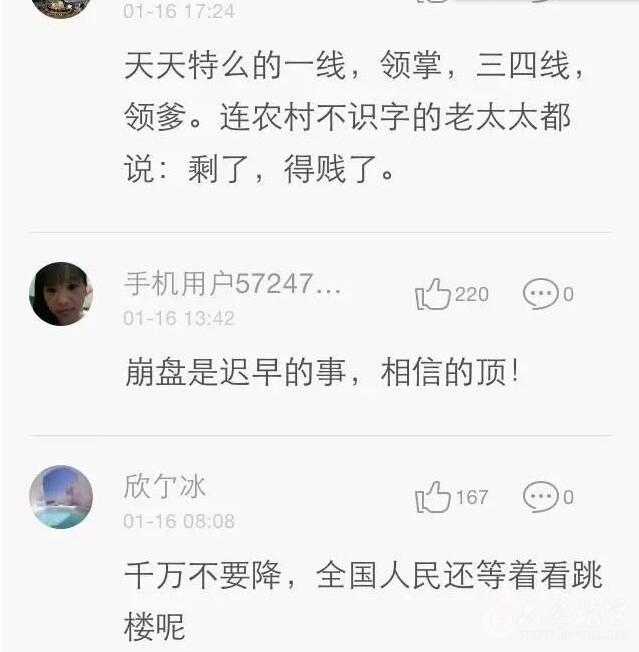
Task: Like the comment by 手机用户57247…
Action: (434, 295)
